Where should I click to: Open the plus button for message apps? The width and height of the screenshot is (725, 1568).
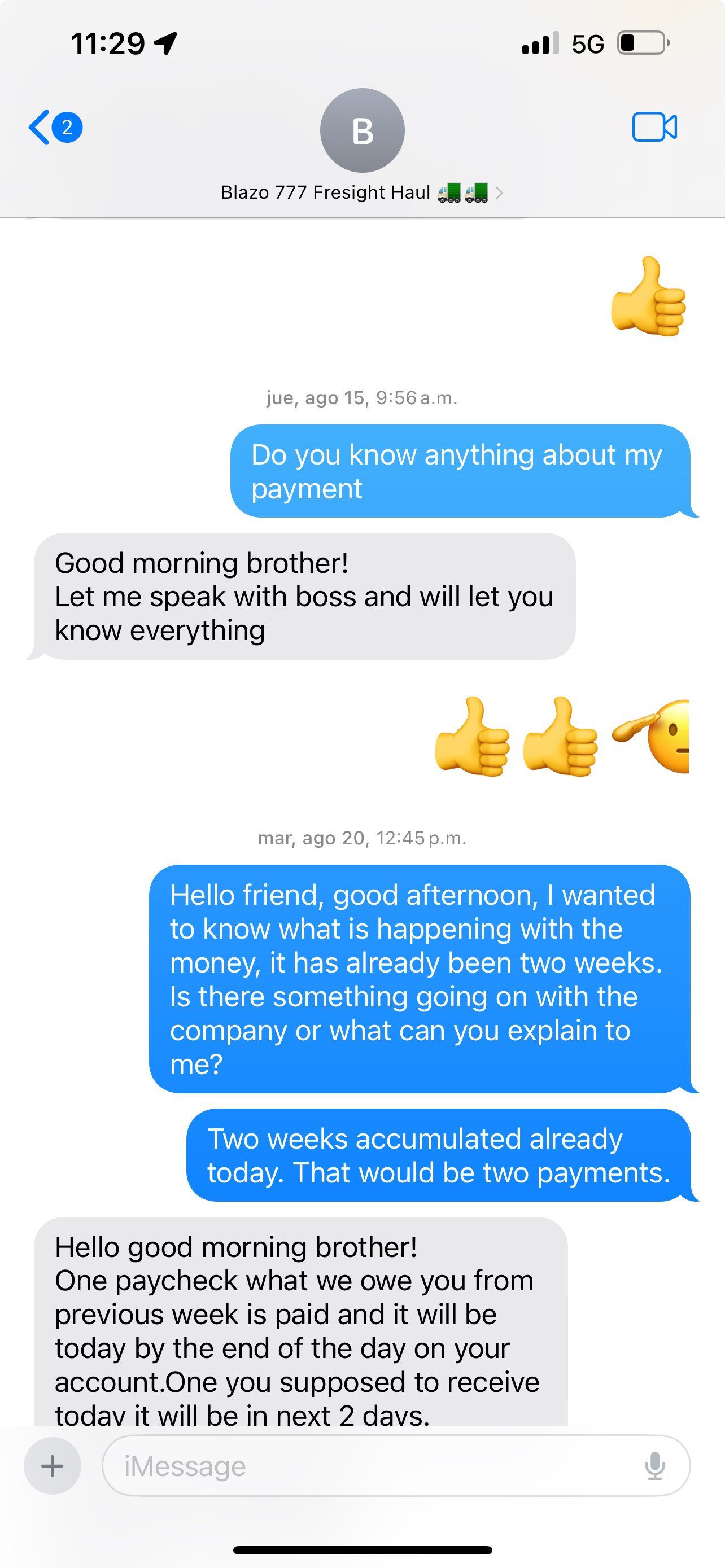click(x=53, y=1466)
